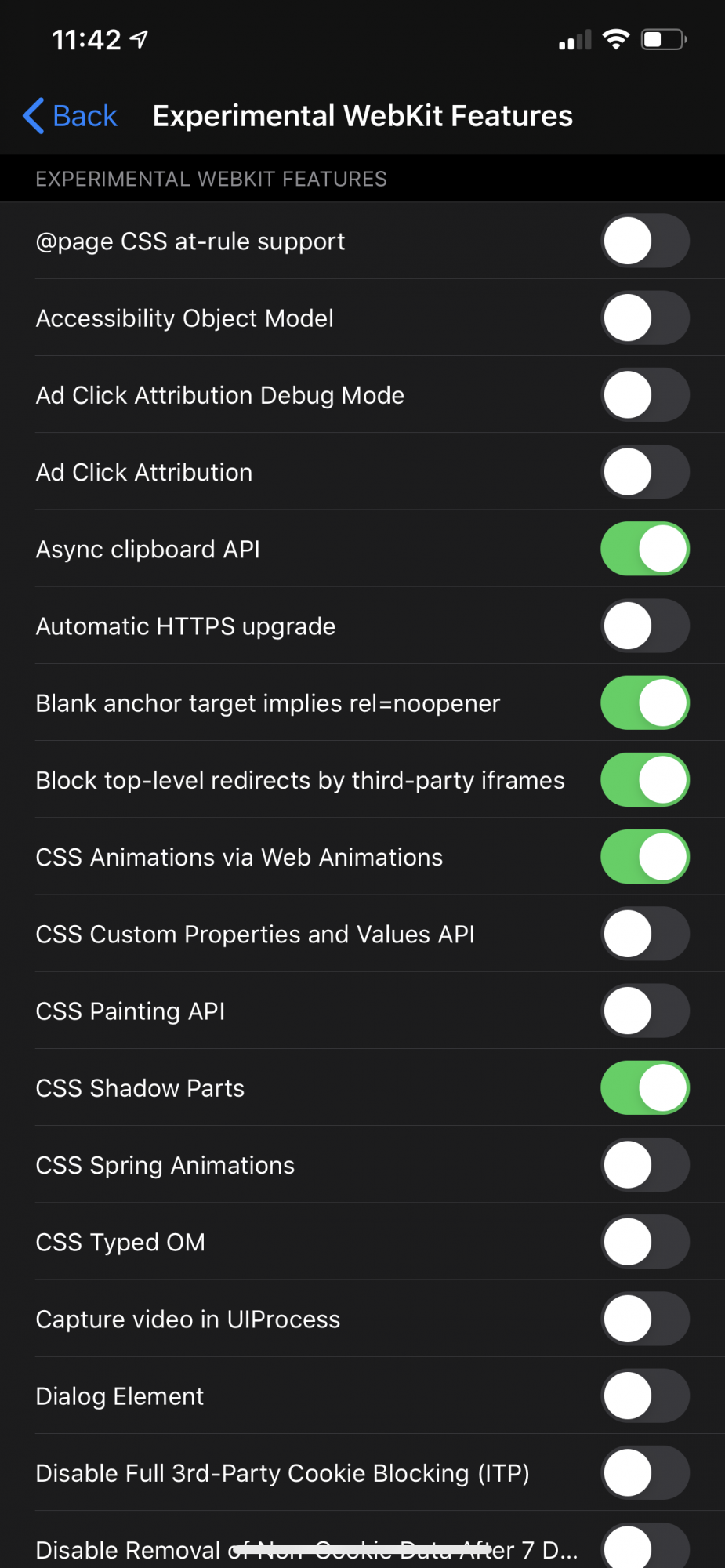Turn off Blank anchor target implies rel=noopener
This screenshot has width=725, height=1568.
(x=645, y=702)
